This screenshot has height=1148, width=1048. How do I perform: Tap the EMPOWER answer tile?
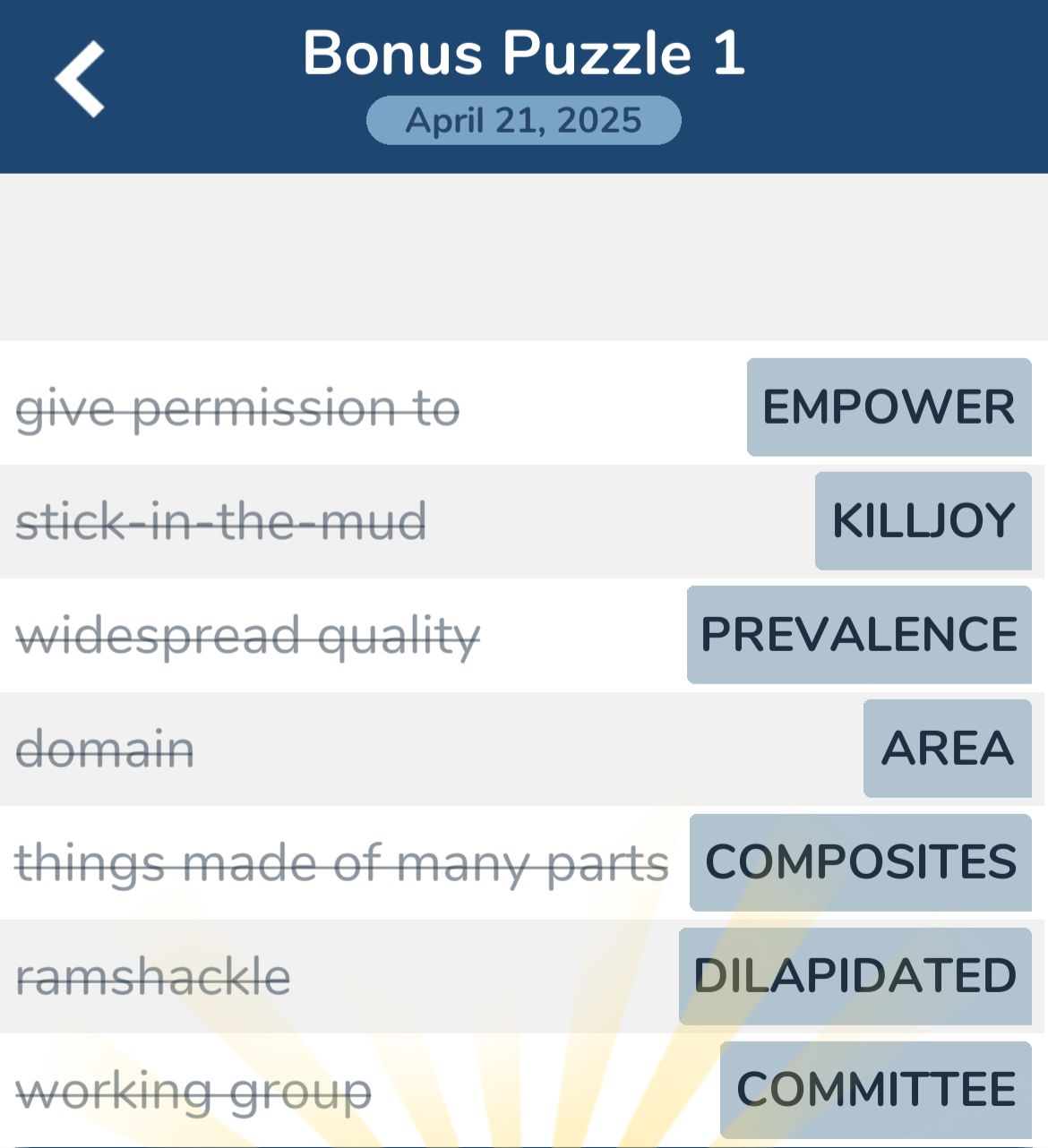[x=889, y=407]
